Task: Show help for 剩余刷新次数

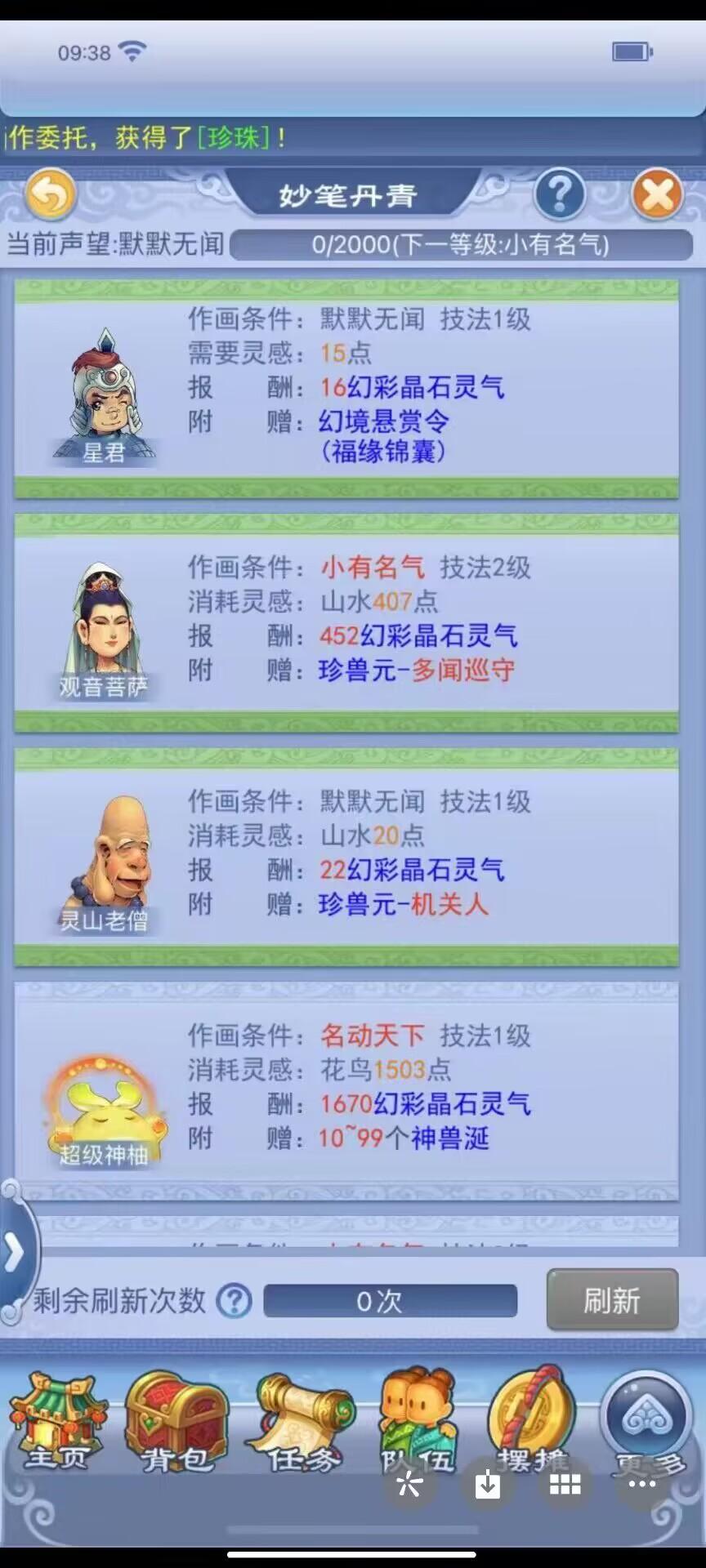Action: point(234,1300)
